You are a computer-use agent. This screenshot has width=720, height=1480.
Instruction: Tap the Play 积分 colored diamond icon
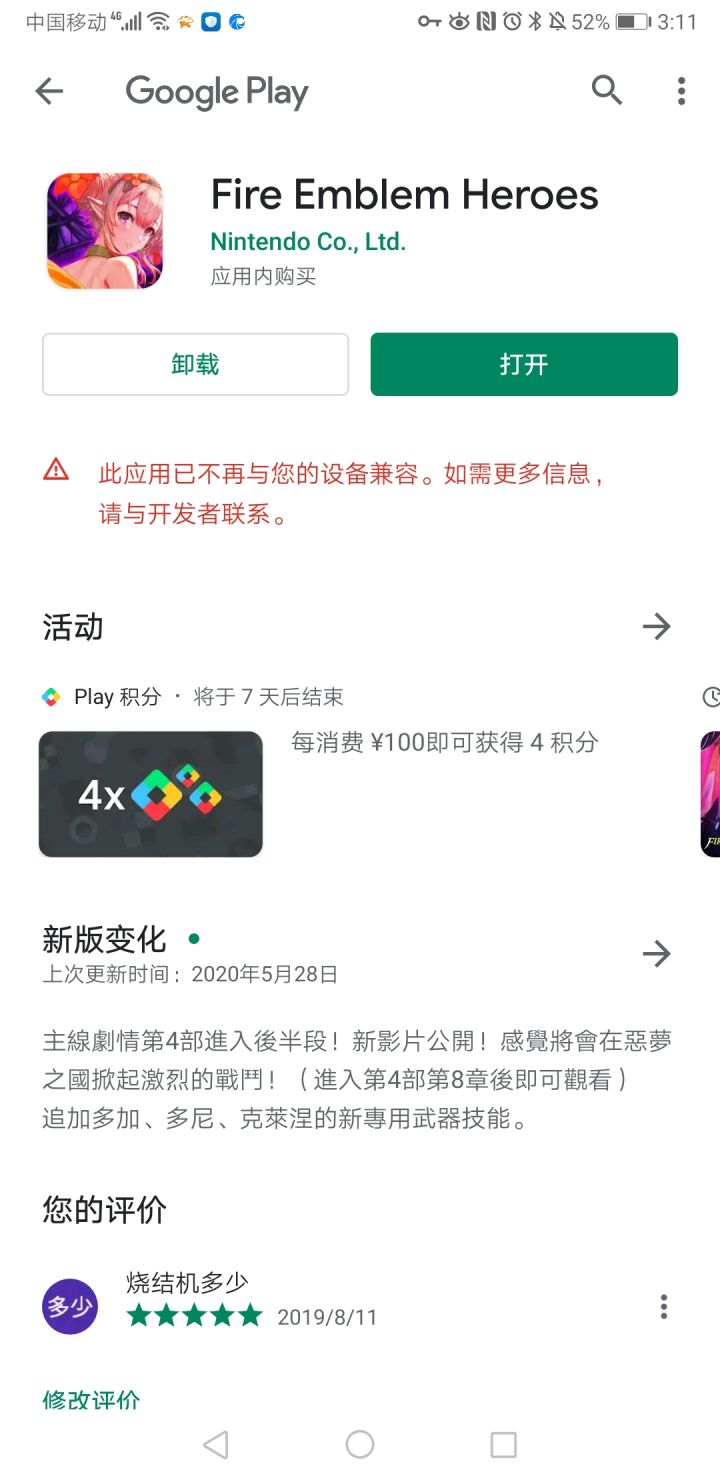pos(50,697)
